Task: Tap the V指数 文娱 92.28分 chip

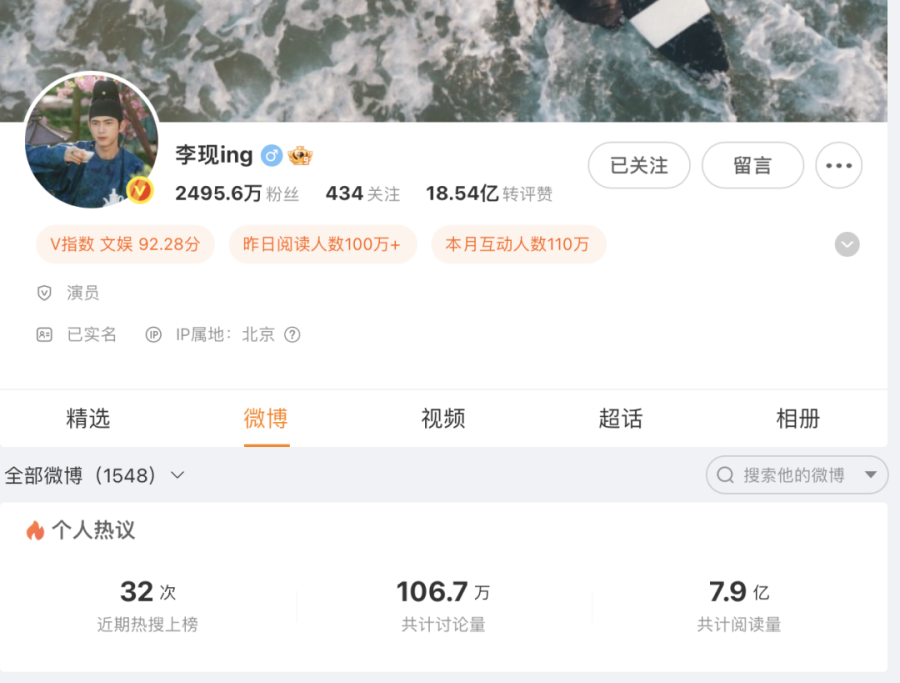Action: tap(125, 244)
